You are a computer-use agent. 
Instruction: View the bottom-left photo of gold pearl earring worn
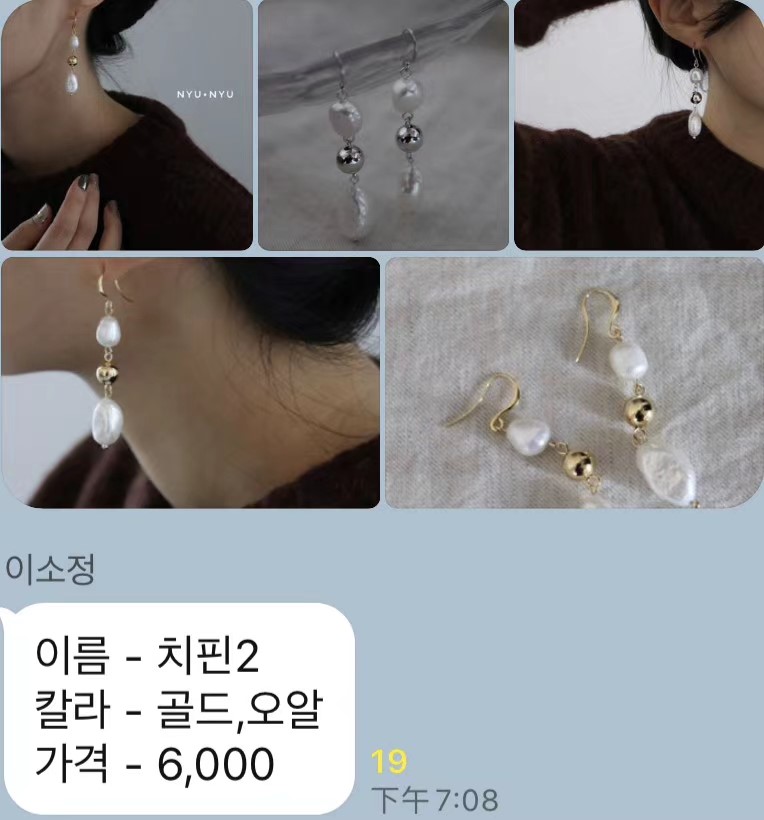tap(190, 382)
